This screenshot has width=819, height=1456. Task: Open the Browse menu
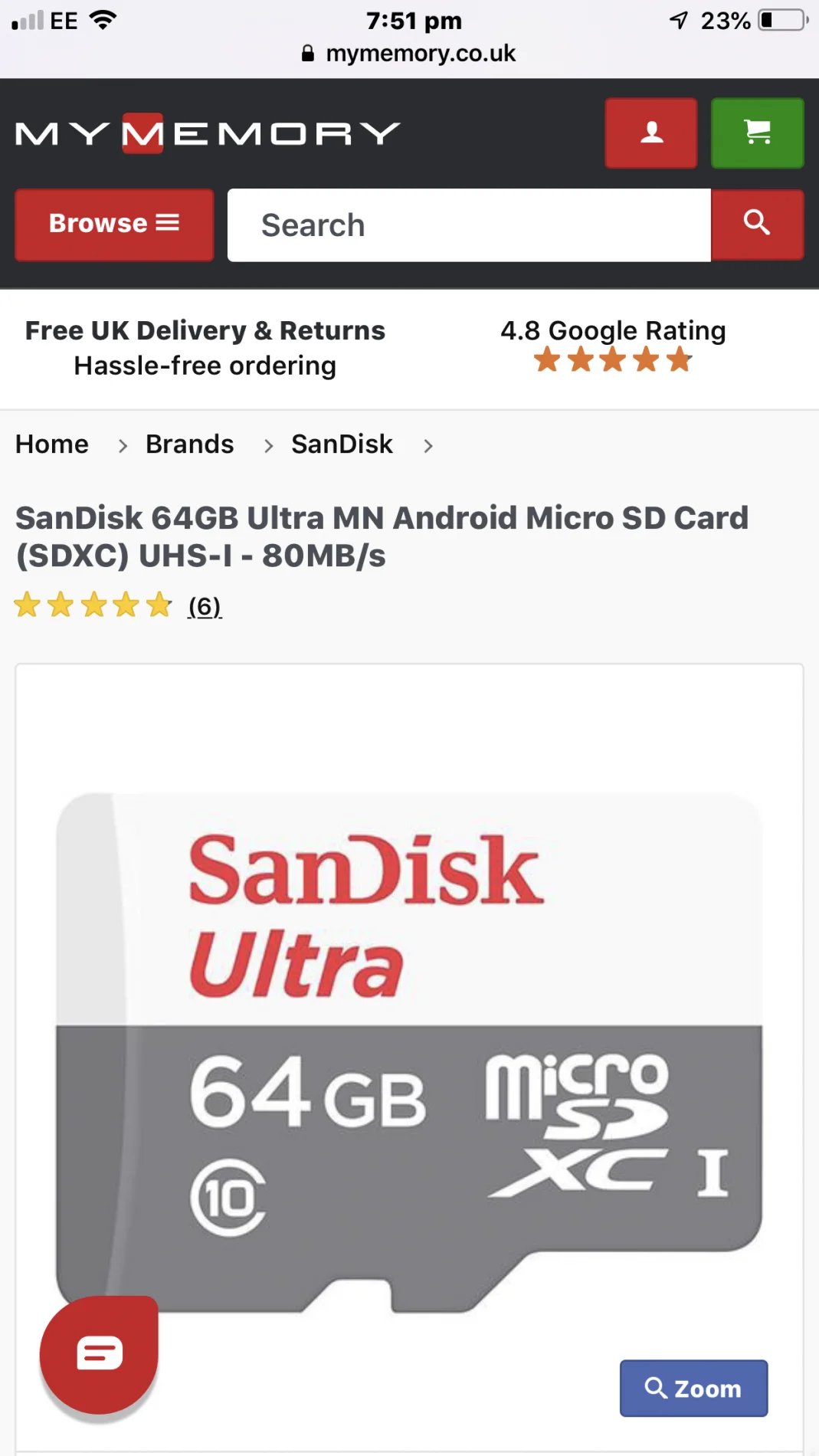[x=114, y=225]
